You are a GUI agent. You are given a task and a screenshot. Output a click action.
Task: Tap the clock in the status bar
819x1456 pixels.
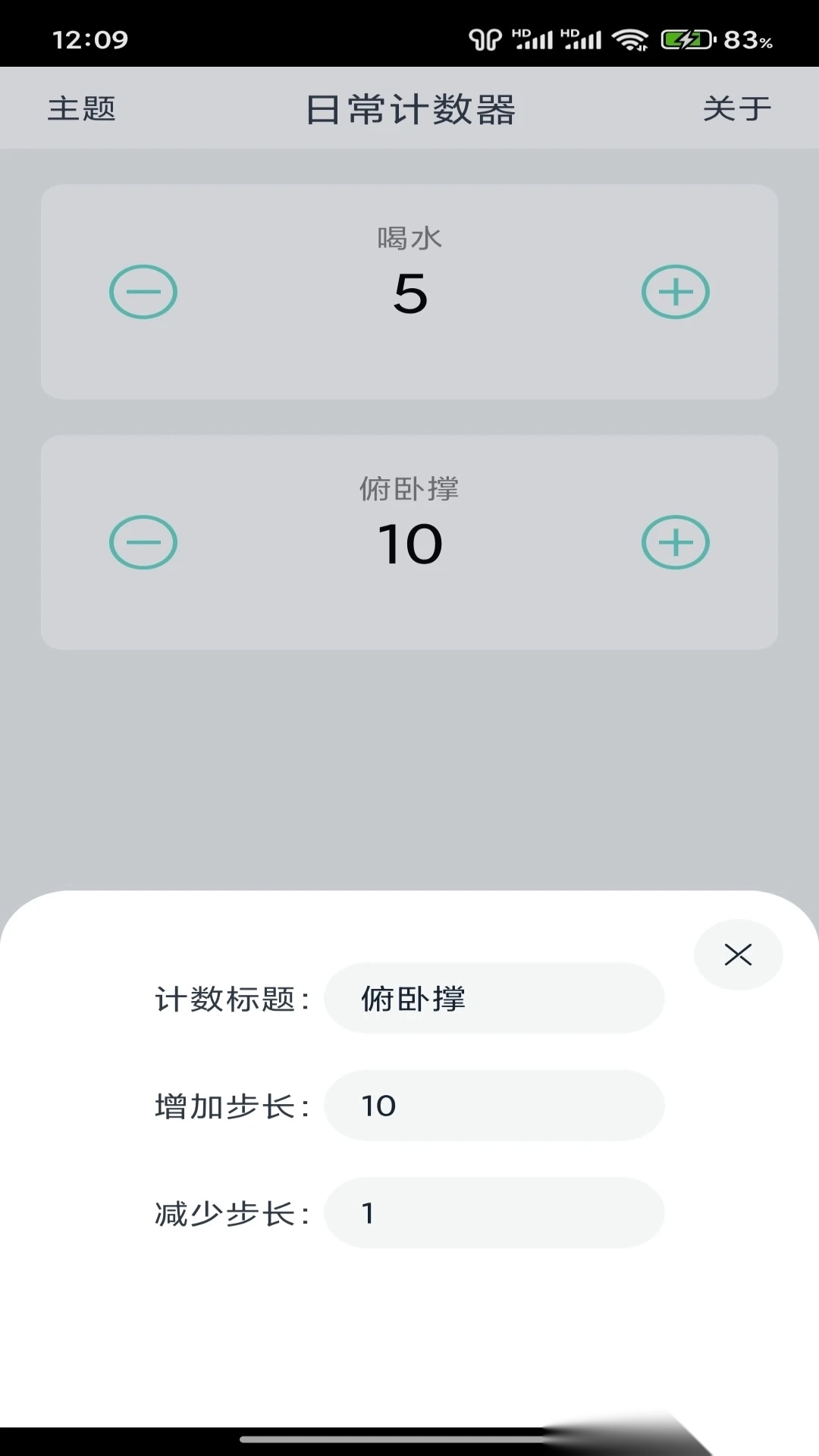89,39
